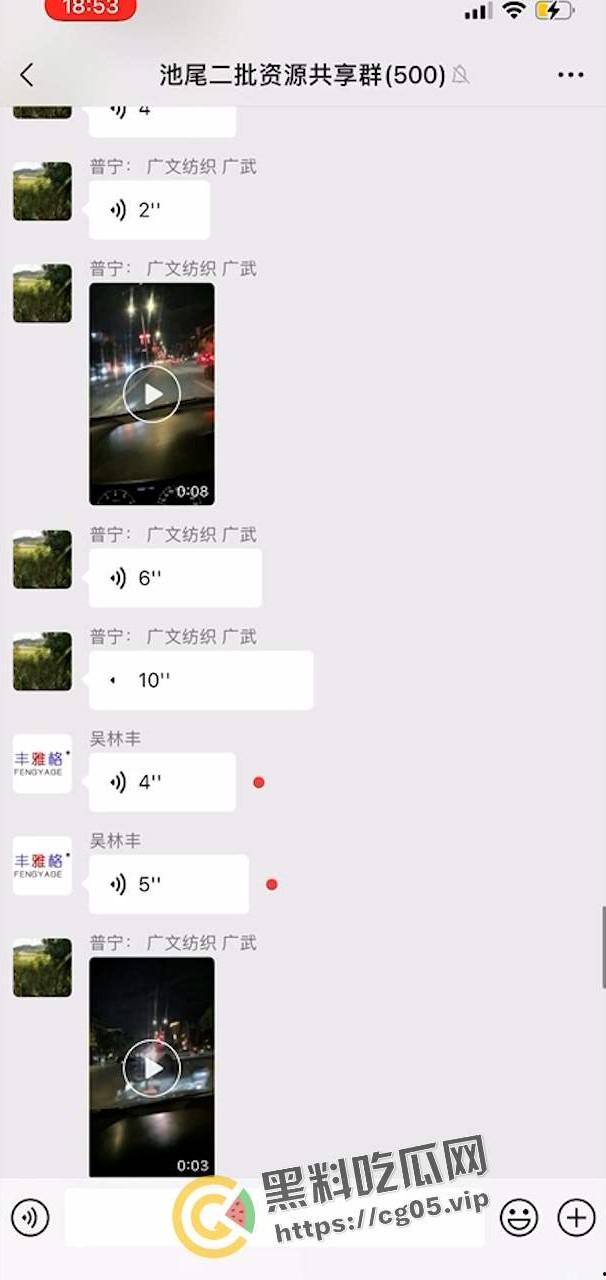Open the emoji sticker panel
Image resolution: width=606 pixels, height=1280 pixels.
[518, 1217]
